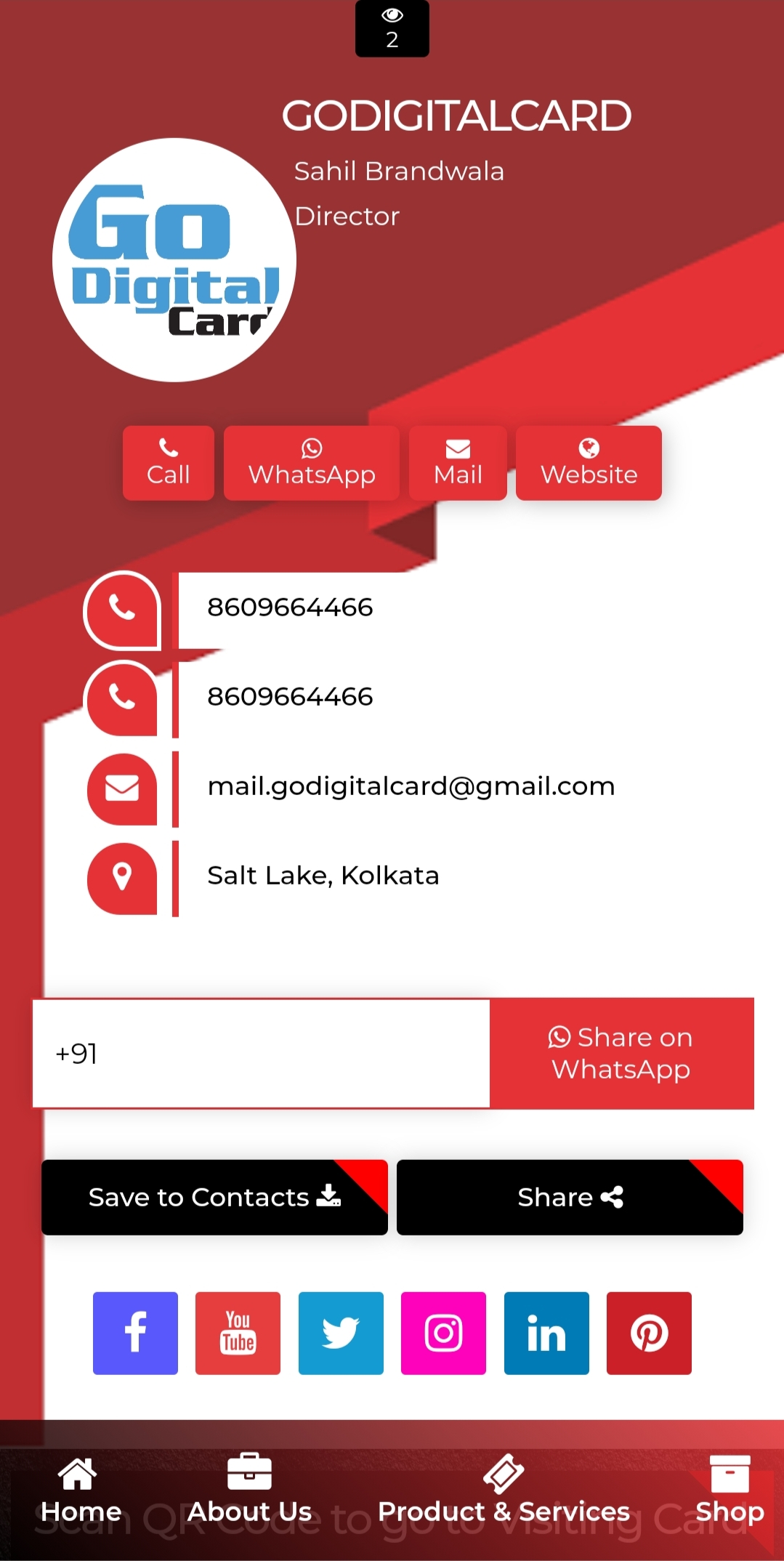Save to Contacts
784x1561 pixels.
[x=214, y=1197]
